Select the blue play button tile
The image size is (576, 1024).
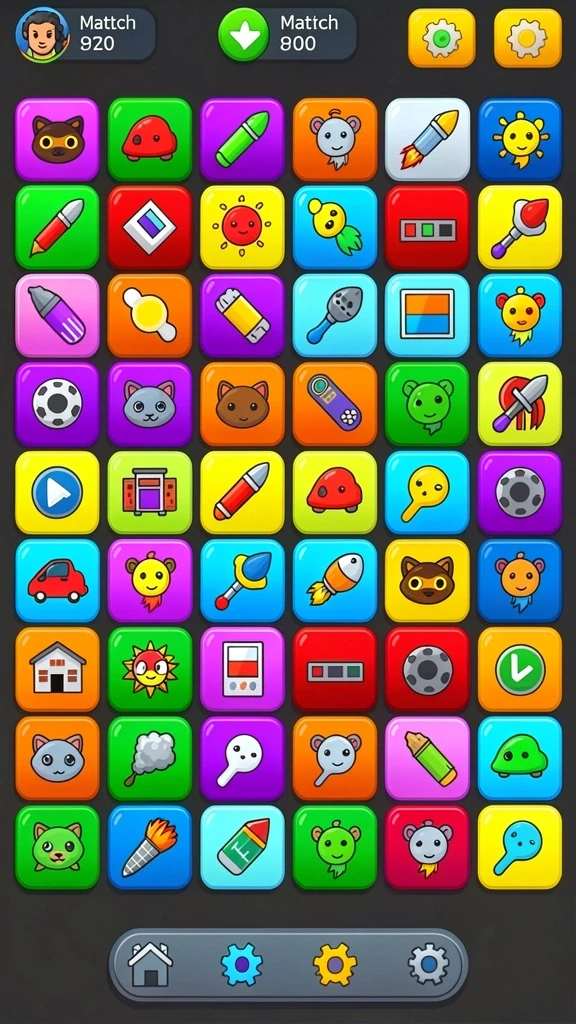[57, 492]
